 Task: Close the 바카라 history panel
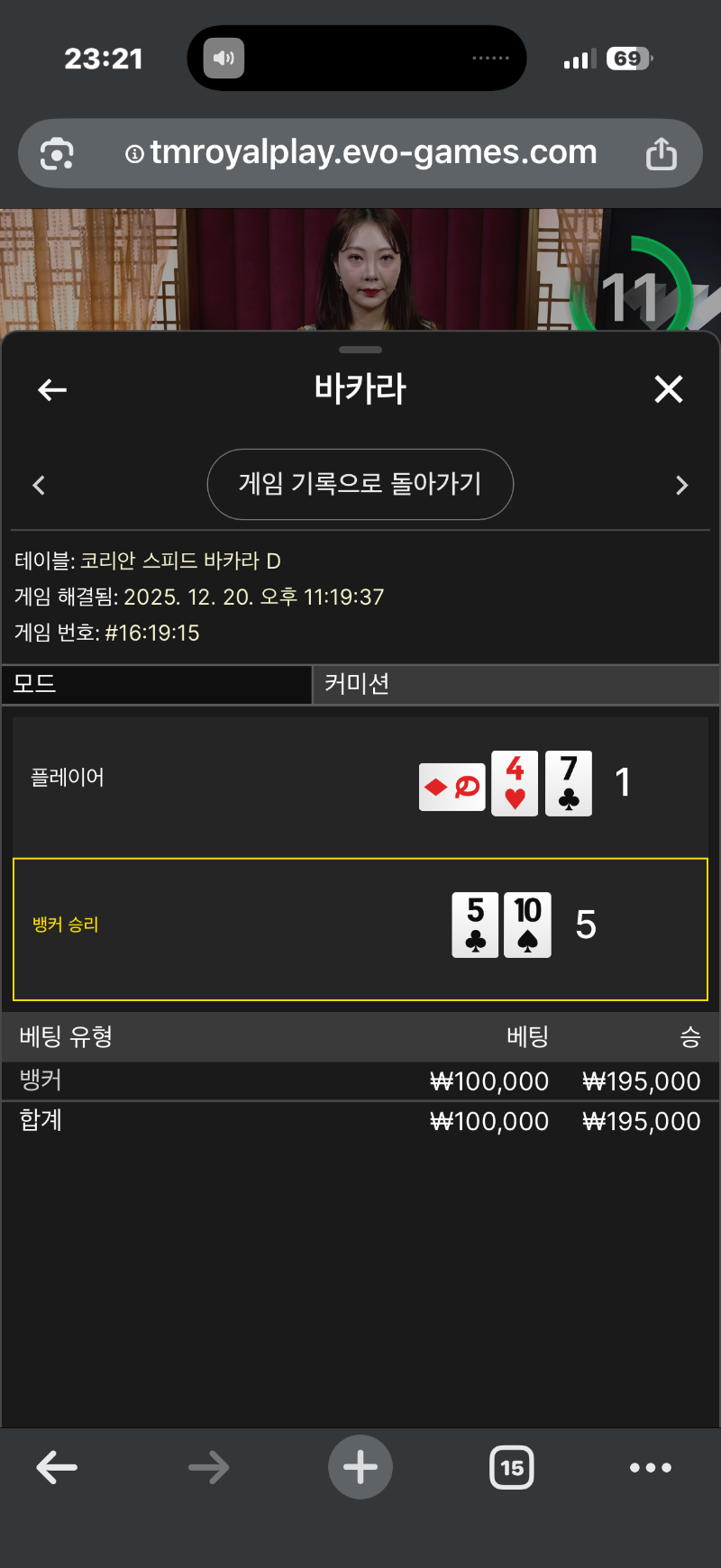[x=668, y=389]
